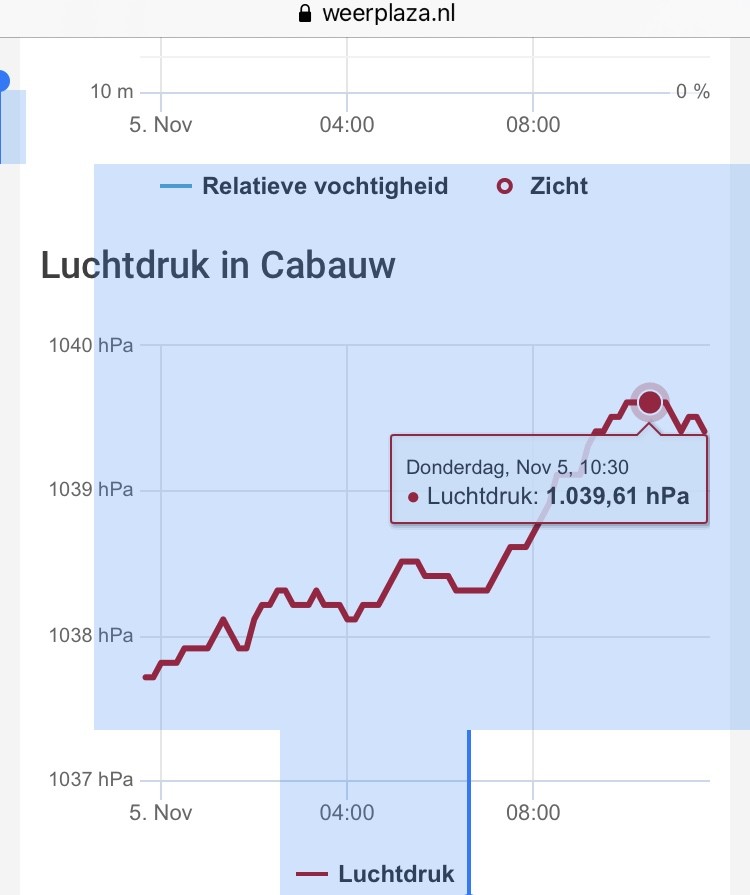The width and height of the screenshot is (750, 895).
Task: Toggle the Zicht legend series
Action: point(542,186)
